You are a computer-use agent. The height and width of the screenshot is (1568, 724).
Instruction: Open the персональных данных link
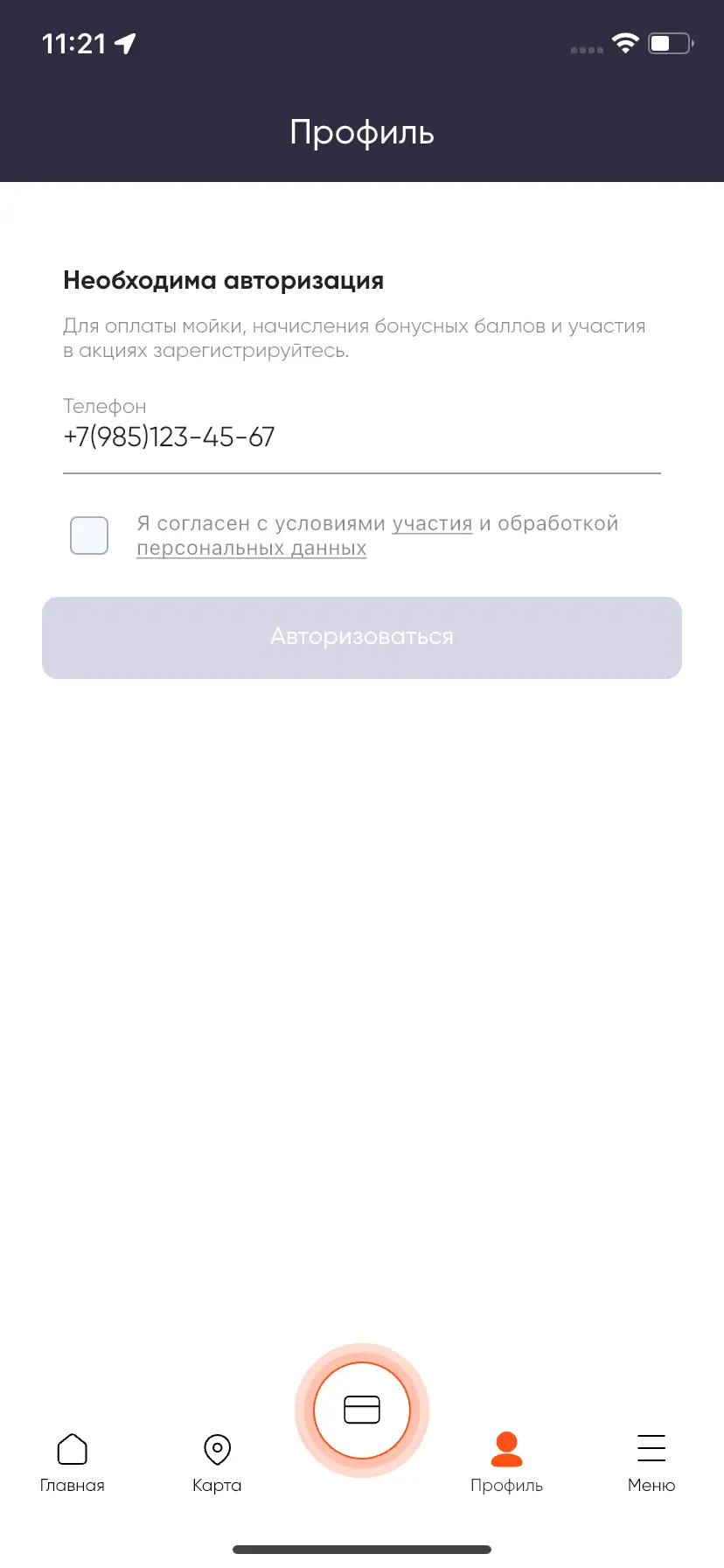[252, 549]
